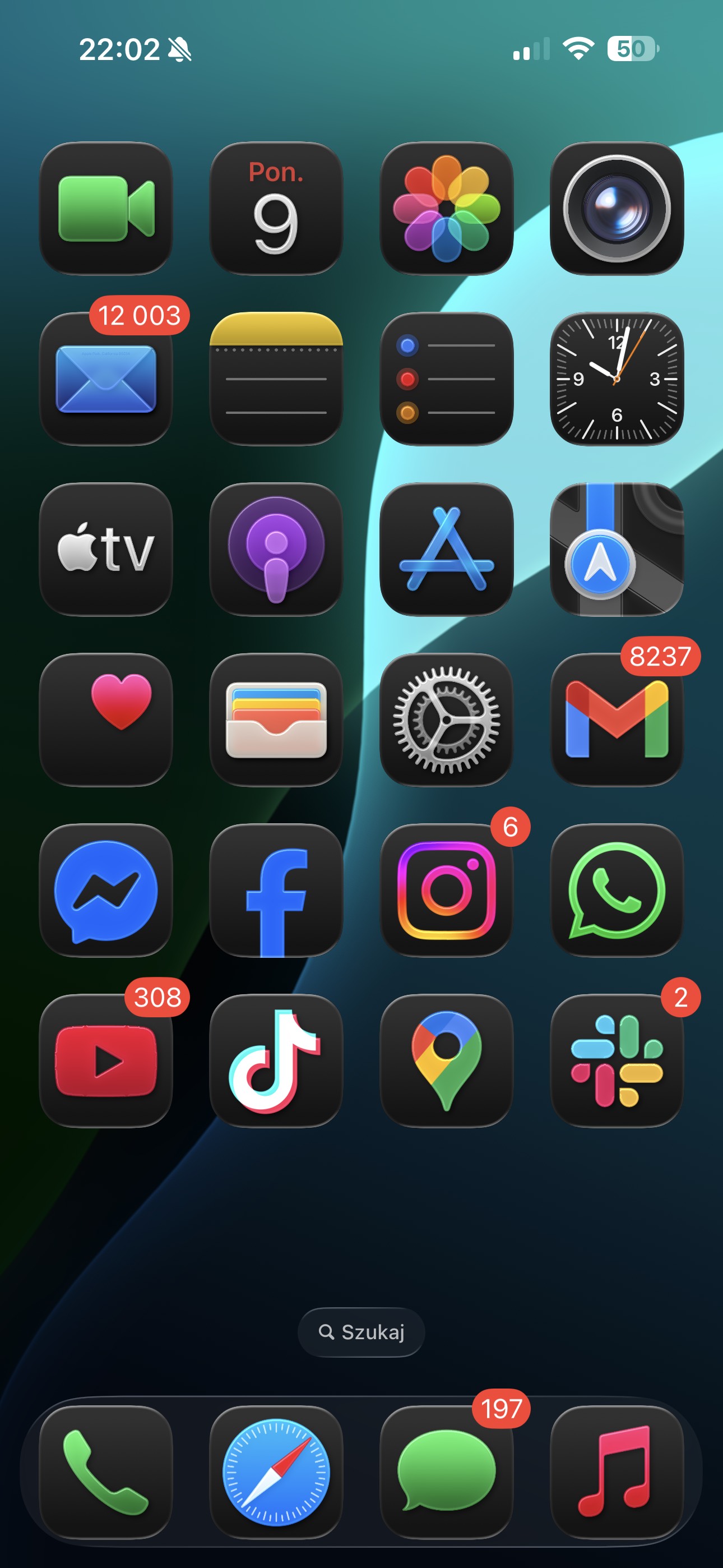Open the Notes app
This screenshot has width=723, height=1568.
(276, 379)
